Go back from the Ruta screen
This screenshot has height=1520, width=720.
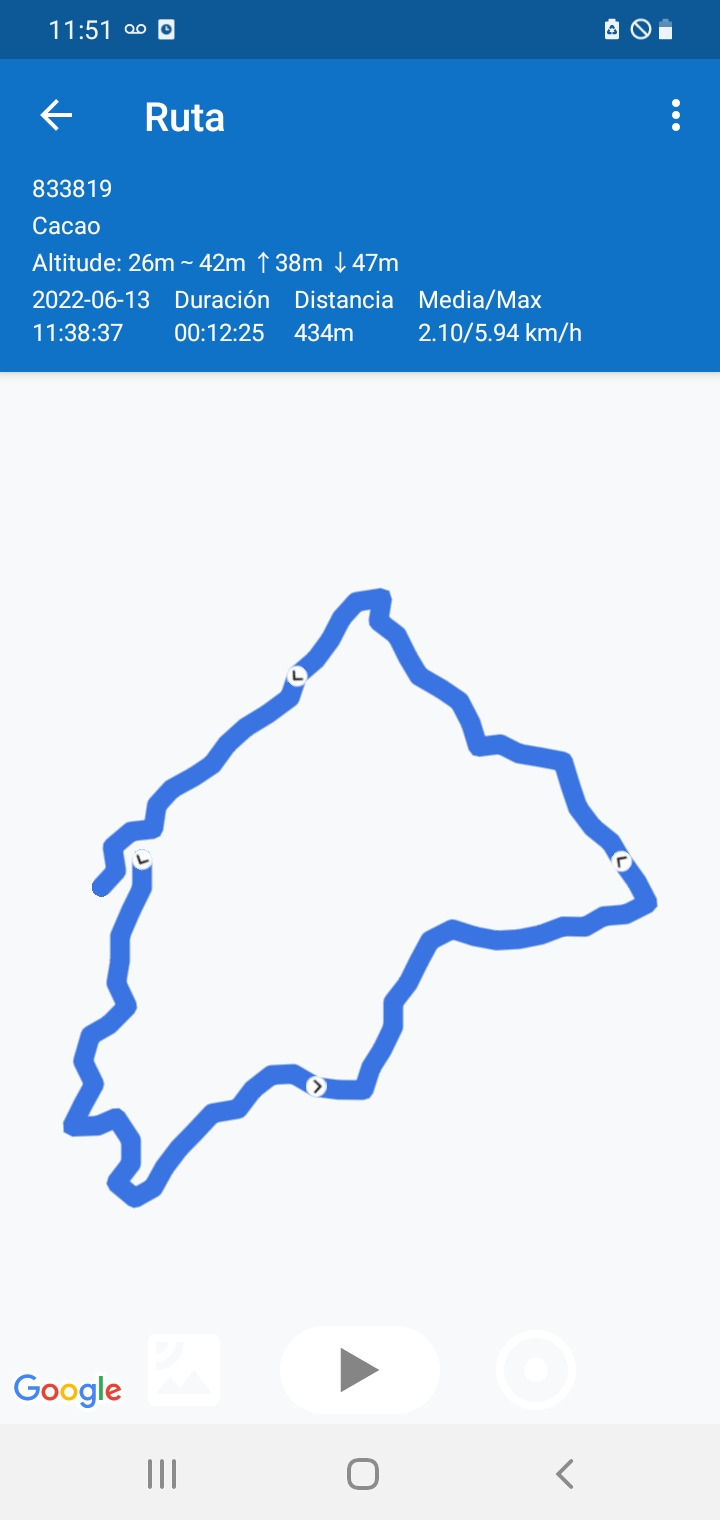click(x=56, y=116)
